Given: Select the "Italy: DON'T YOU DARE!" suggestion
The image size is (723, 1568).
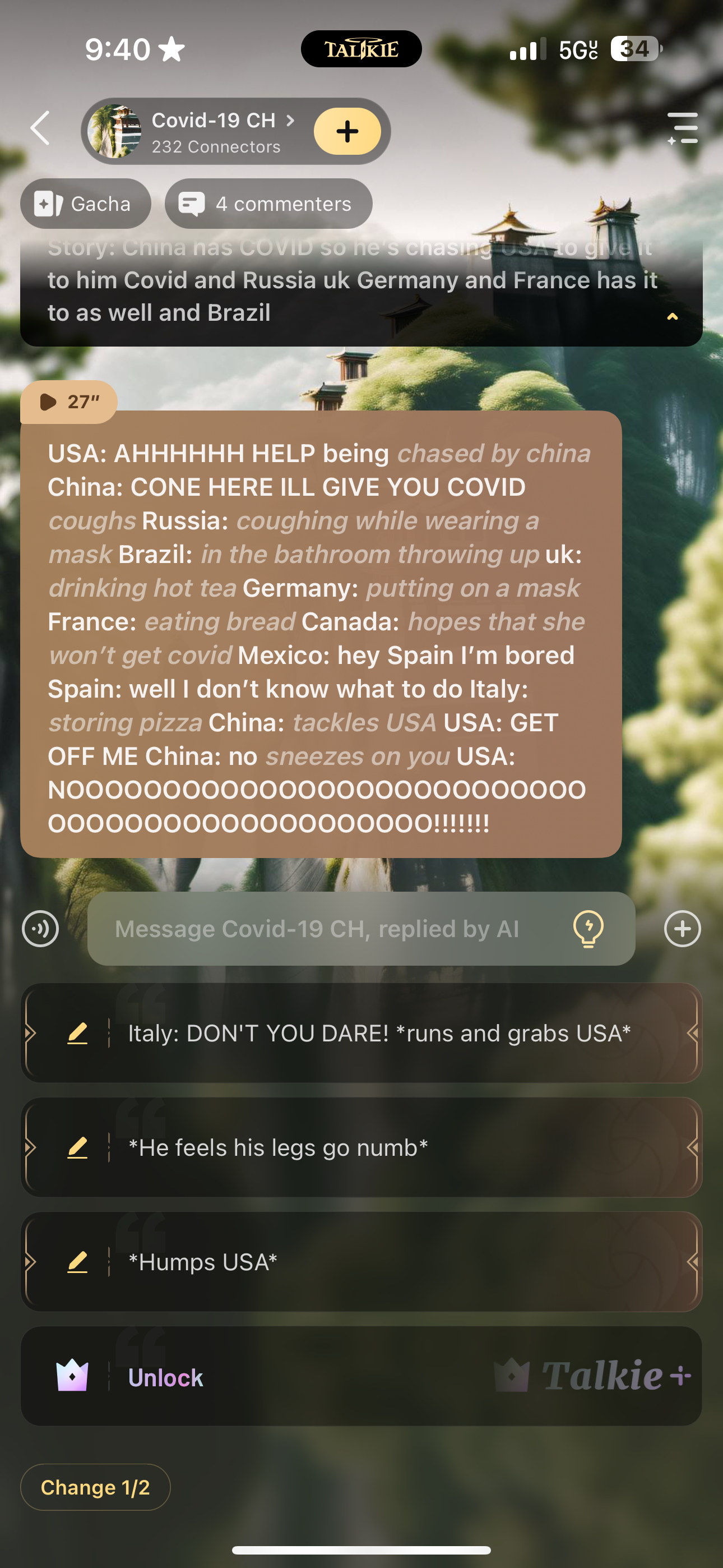Looking at the screenshot, I should point(378,1033).
